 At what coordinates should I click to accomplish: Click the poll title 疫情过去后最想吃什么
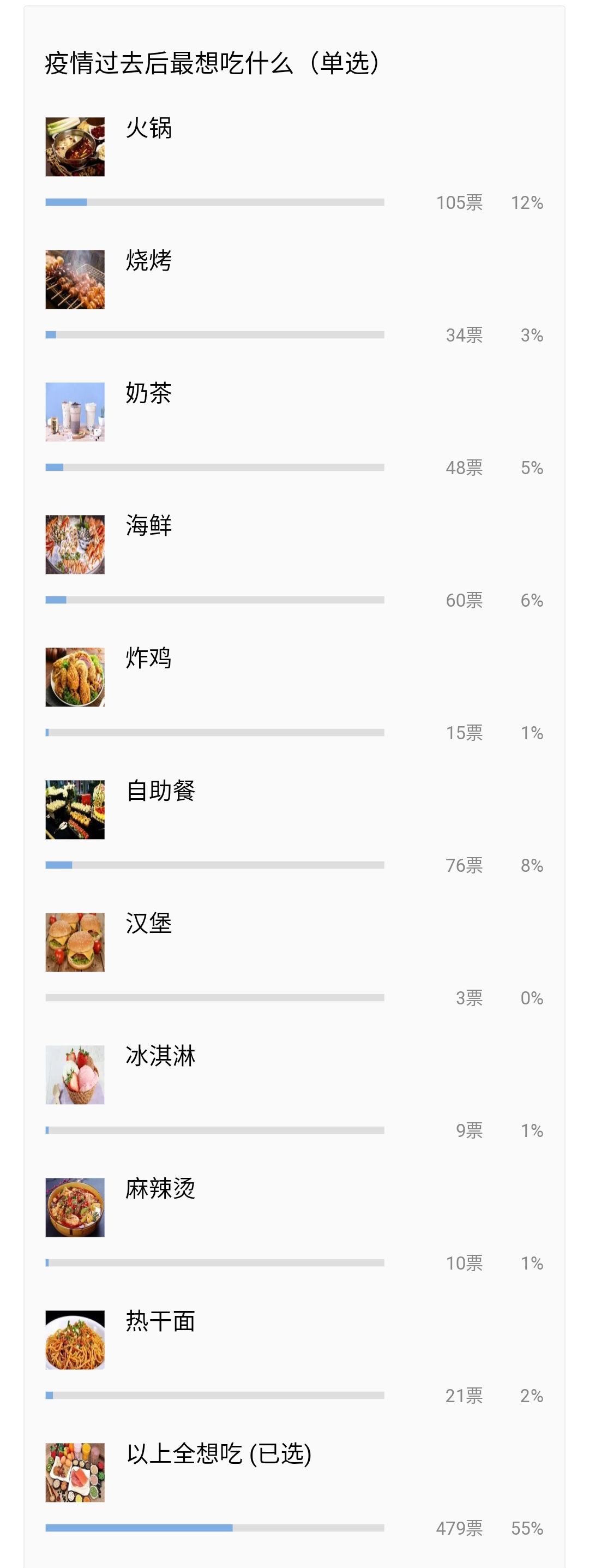coord(212,63)
